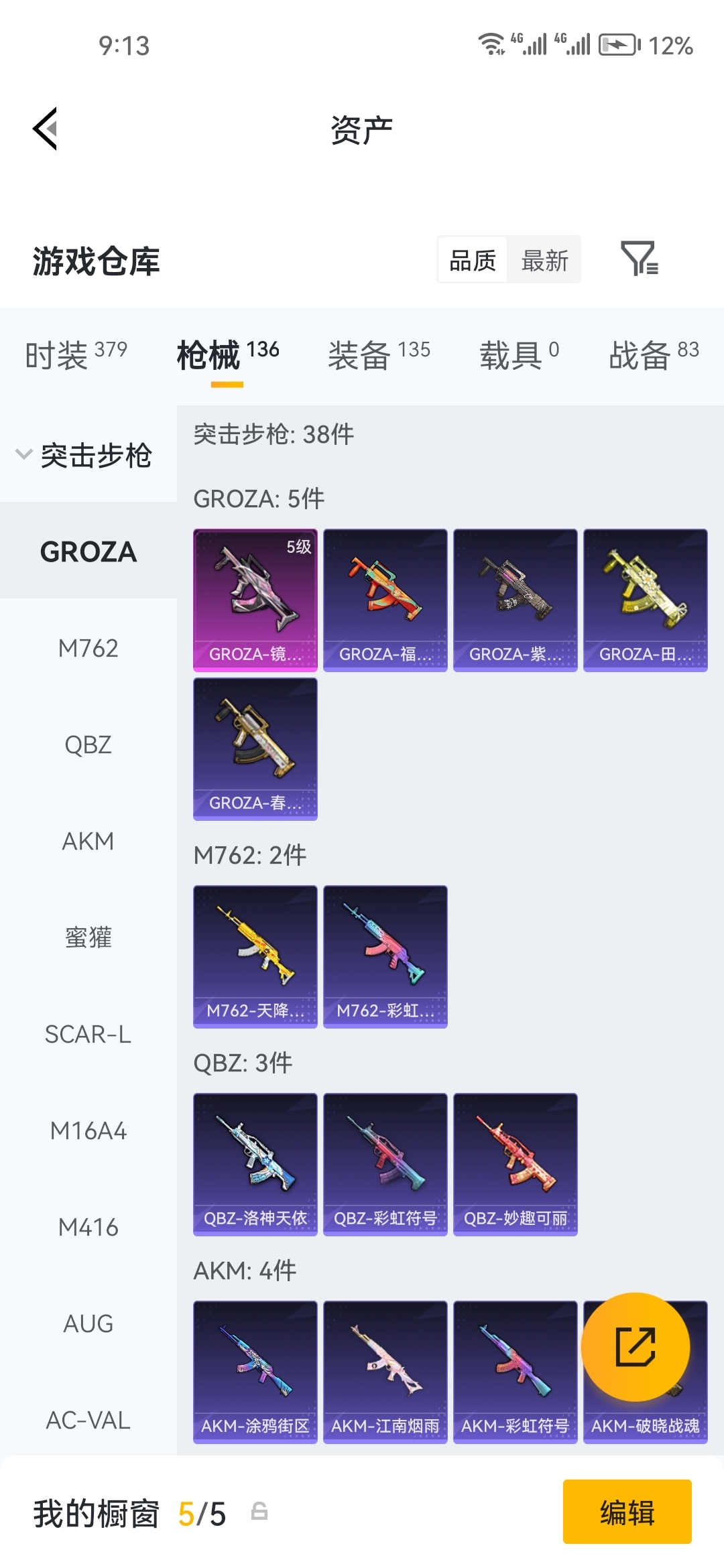Image resolution: width=724 pixels, height=1568 pixels.
Task: Switch sorting to 品质
Action: pos(471,260)
